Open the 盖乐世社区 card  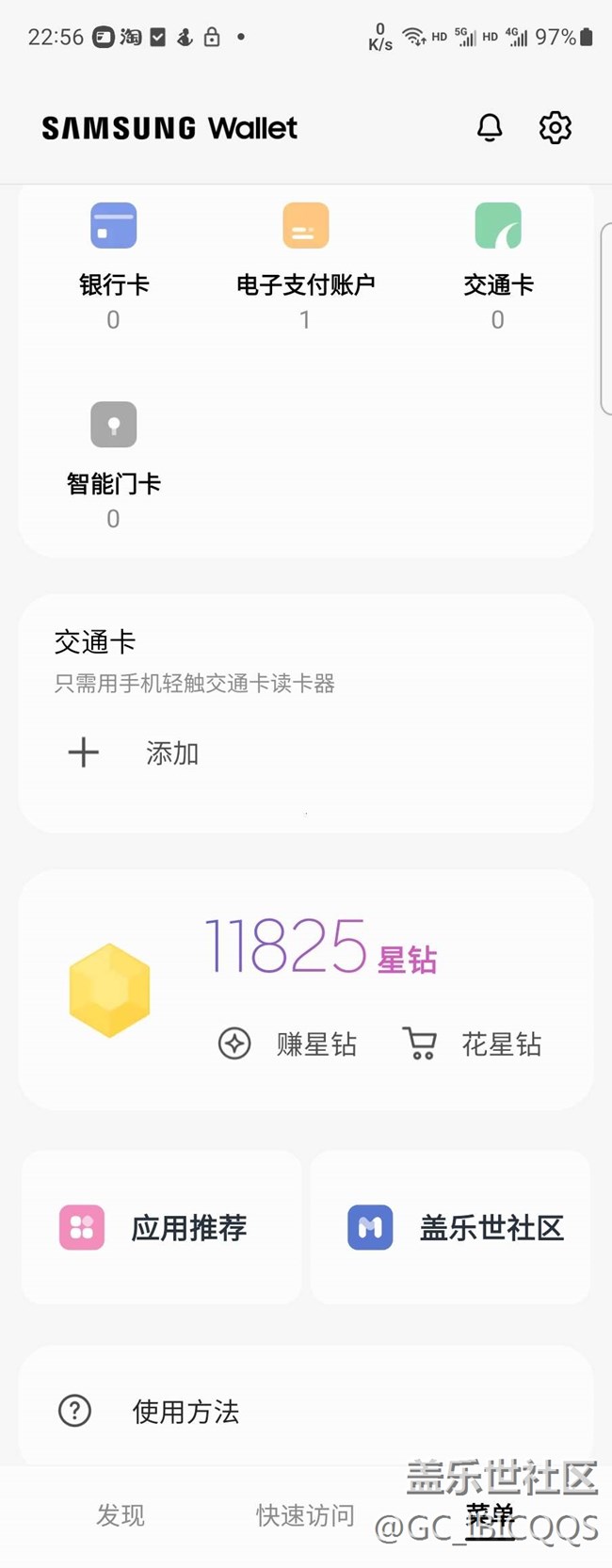pos(451,1227)
